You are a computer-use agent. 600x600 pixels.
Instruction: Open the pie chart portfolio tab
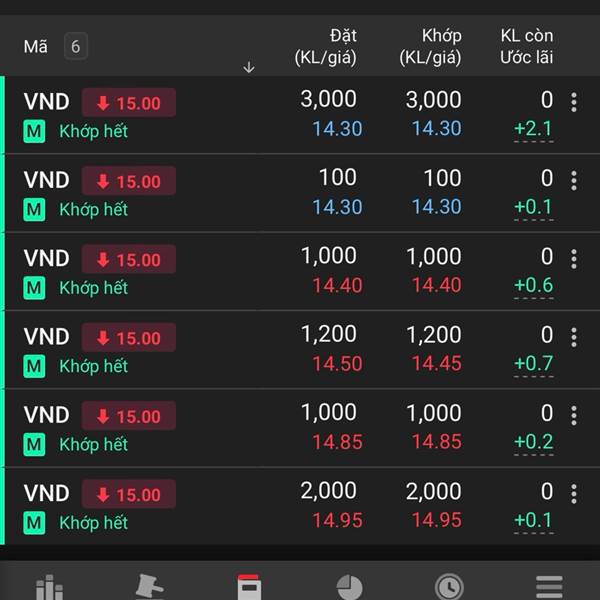coord(349,587)
